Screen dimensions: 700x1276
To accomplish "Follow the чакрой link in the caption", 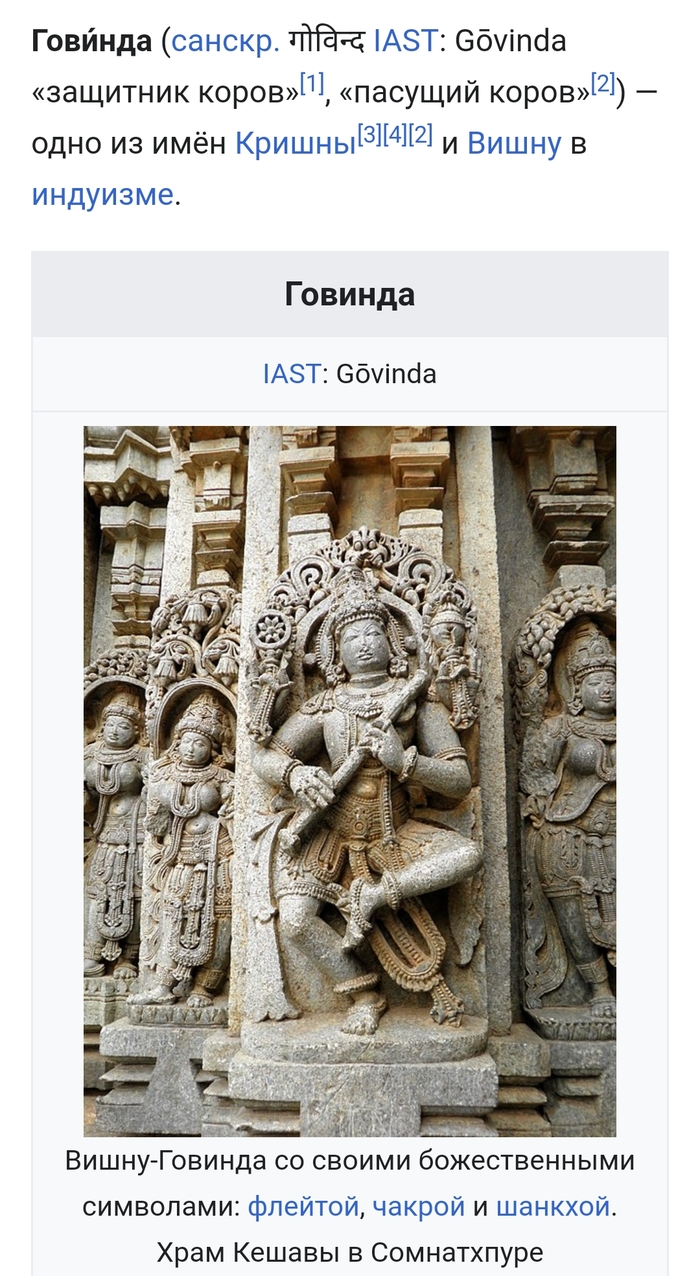I will [x=418, y=1207].
